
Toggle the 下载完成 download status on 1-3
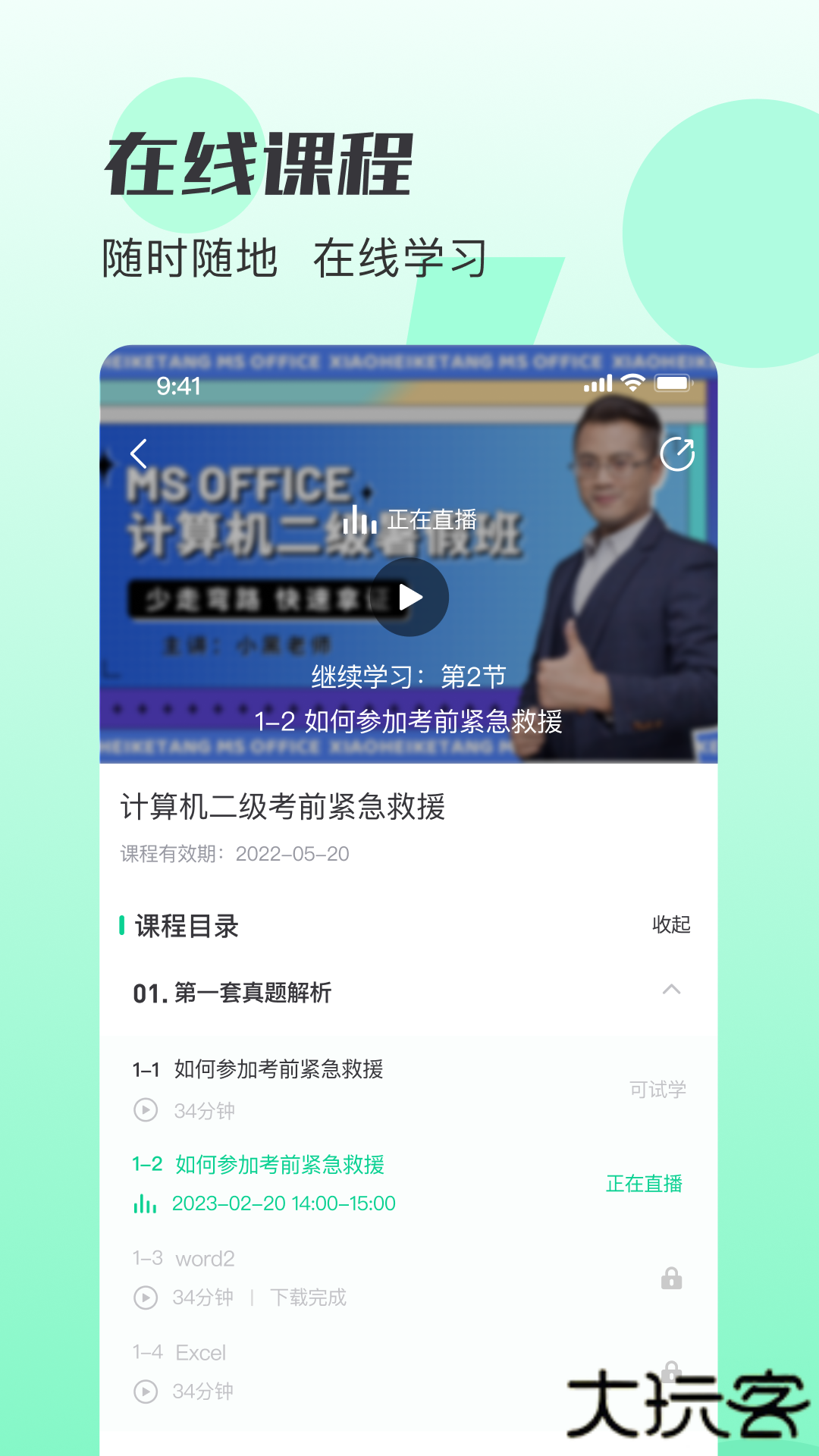308,1297
